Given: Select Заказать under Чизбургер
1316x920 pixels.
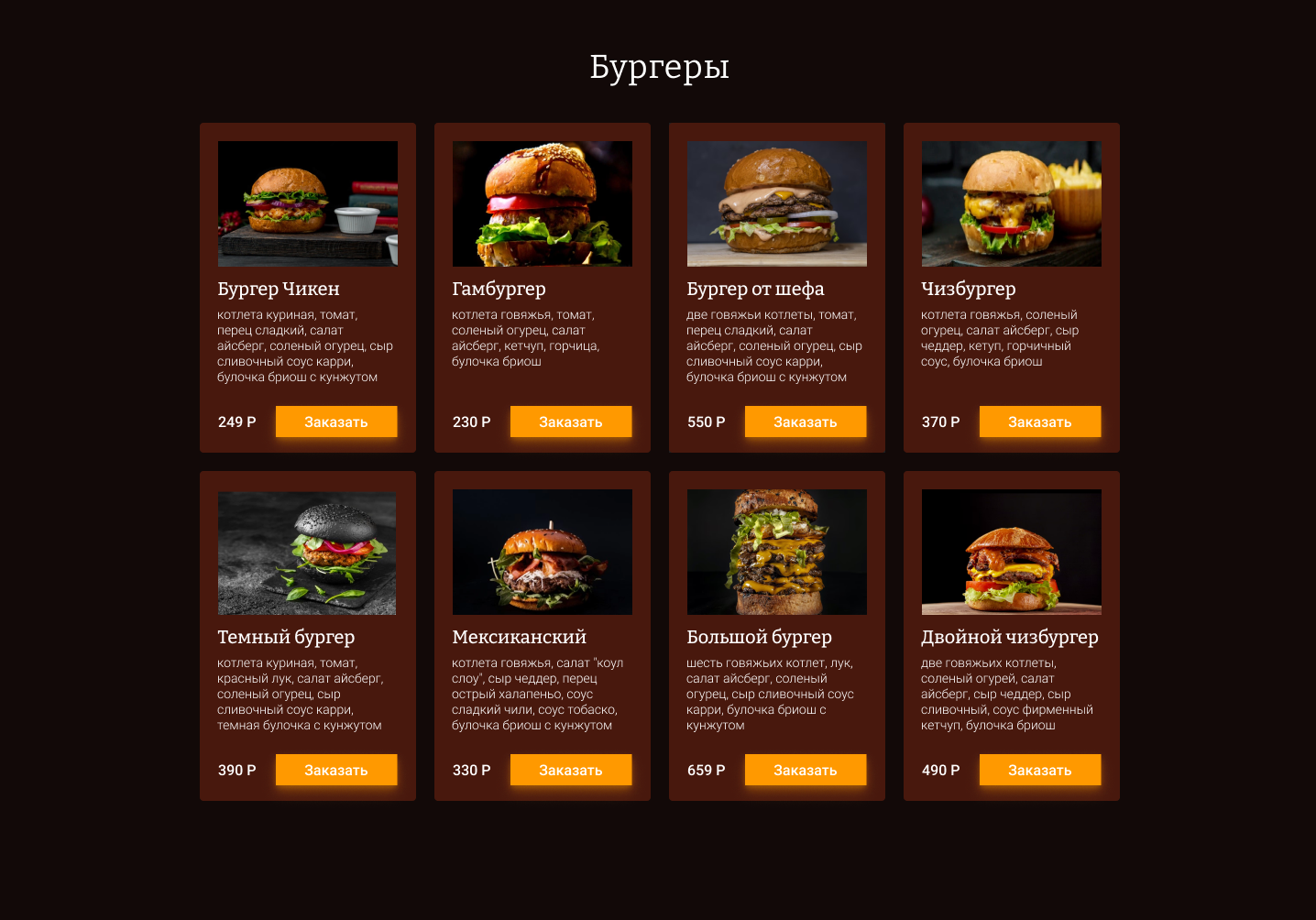Looking at the screenshot, I should (1039, 422).
